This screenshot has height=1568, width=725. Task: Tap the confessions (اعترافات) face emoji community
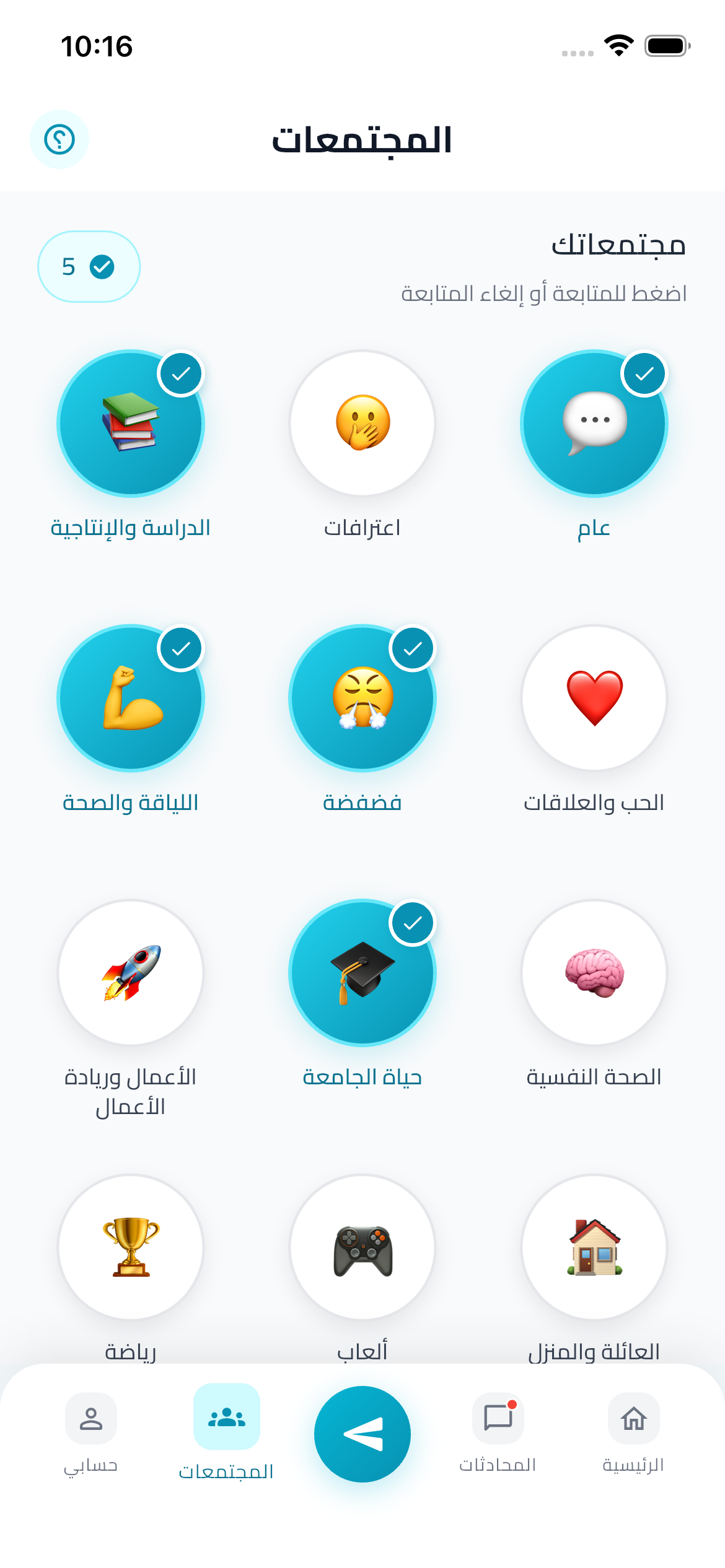tap(362, 423)
